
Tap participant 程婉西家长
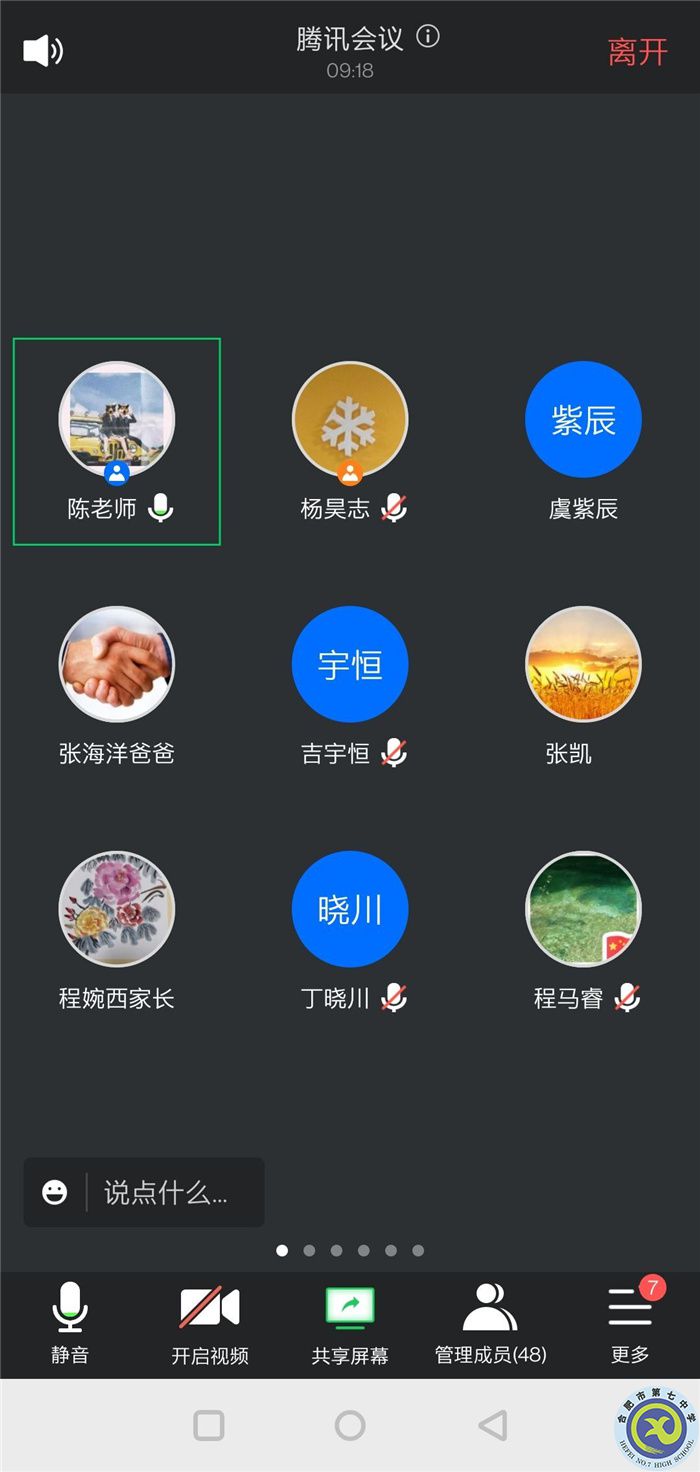[x=117, y=910]
